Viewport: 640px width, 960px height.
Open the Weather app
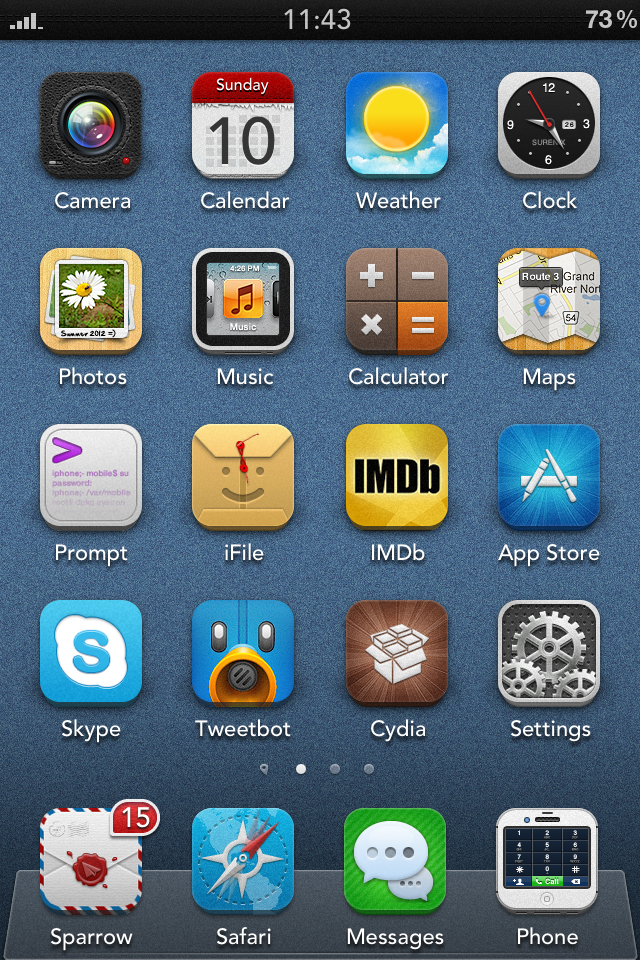pos(397,125)
